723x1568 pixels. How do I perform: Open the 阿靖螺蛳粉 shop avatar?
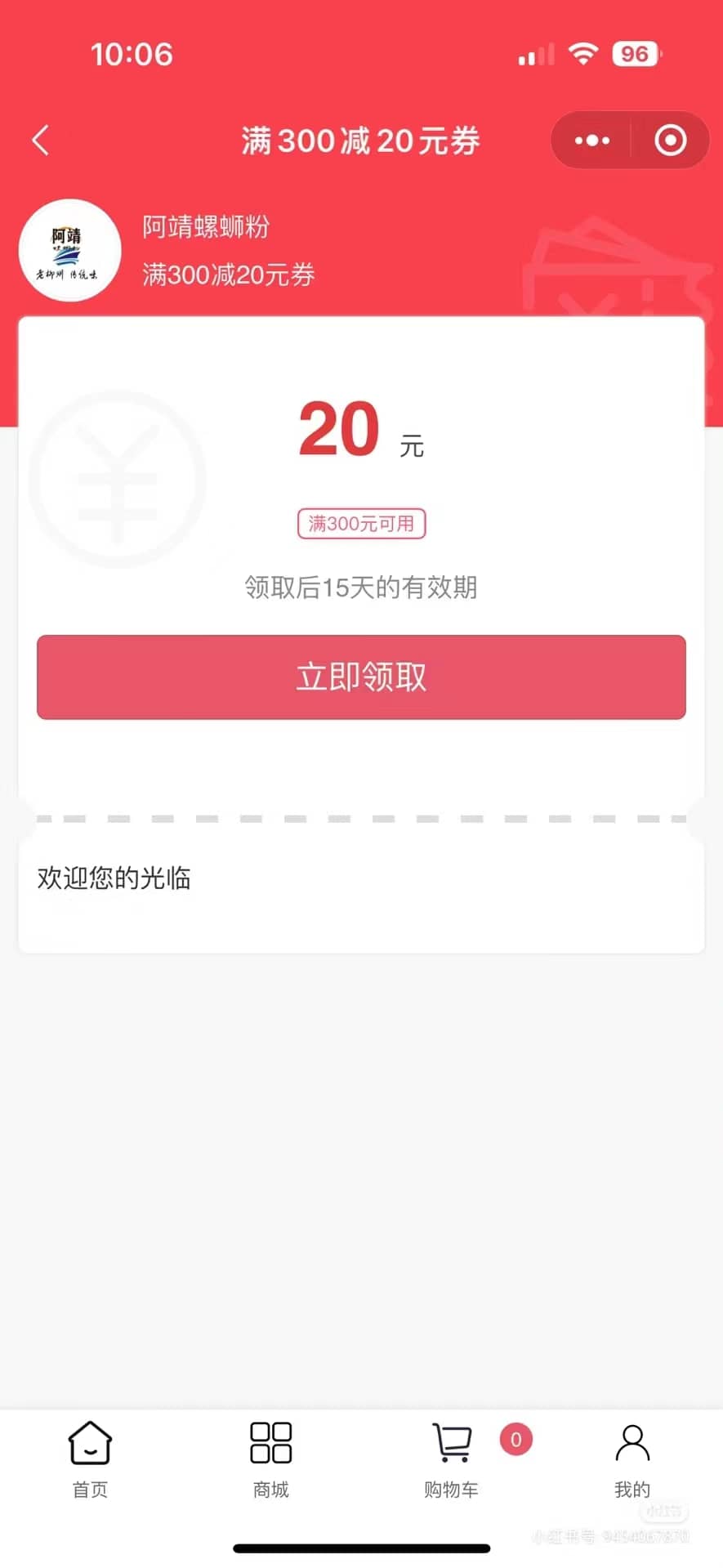coord(70,250)
